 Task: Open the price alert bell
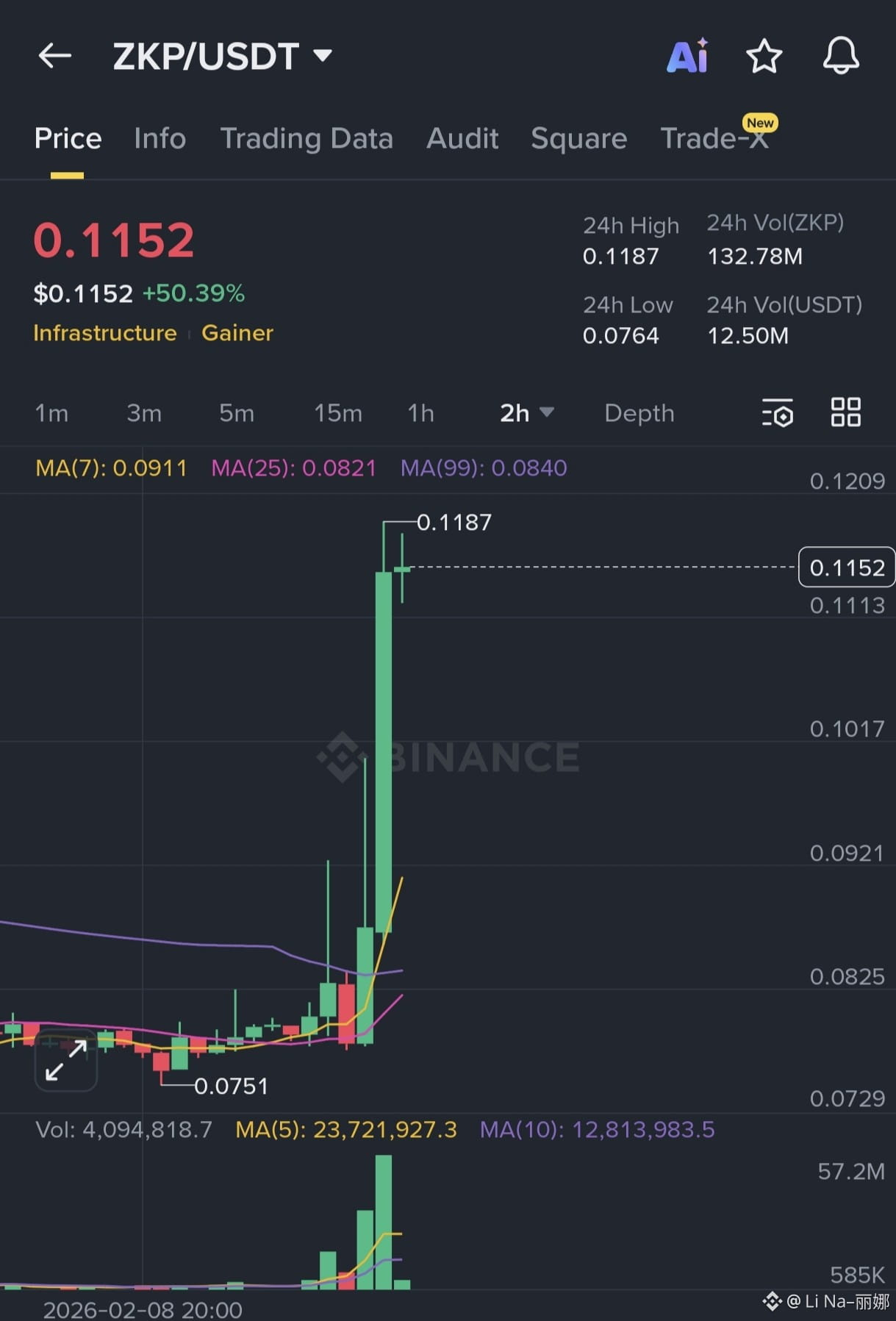840,56
